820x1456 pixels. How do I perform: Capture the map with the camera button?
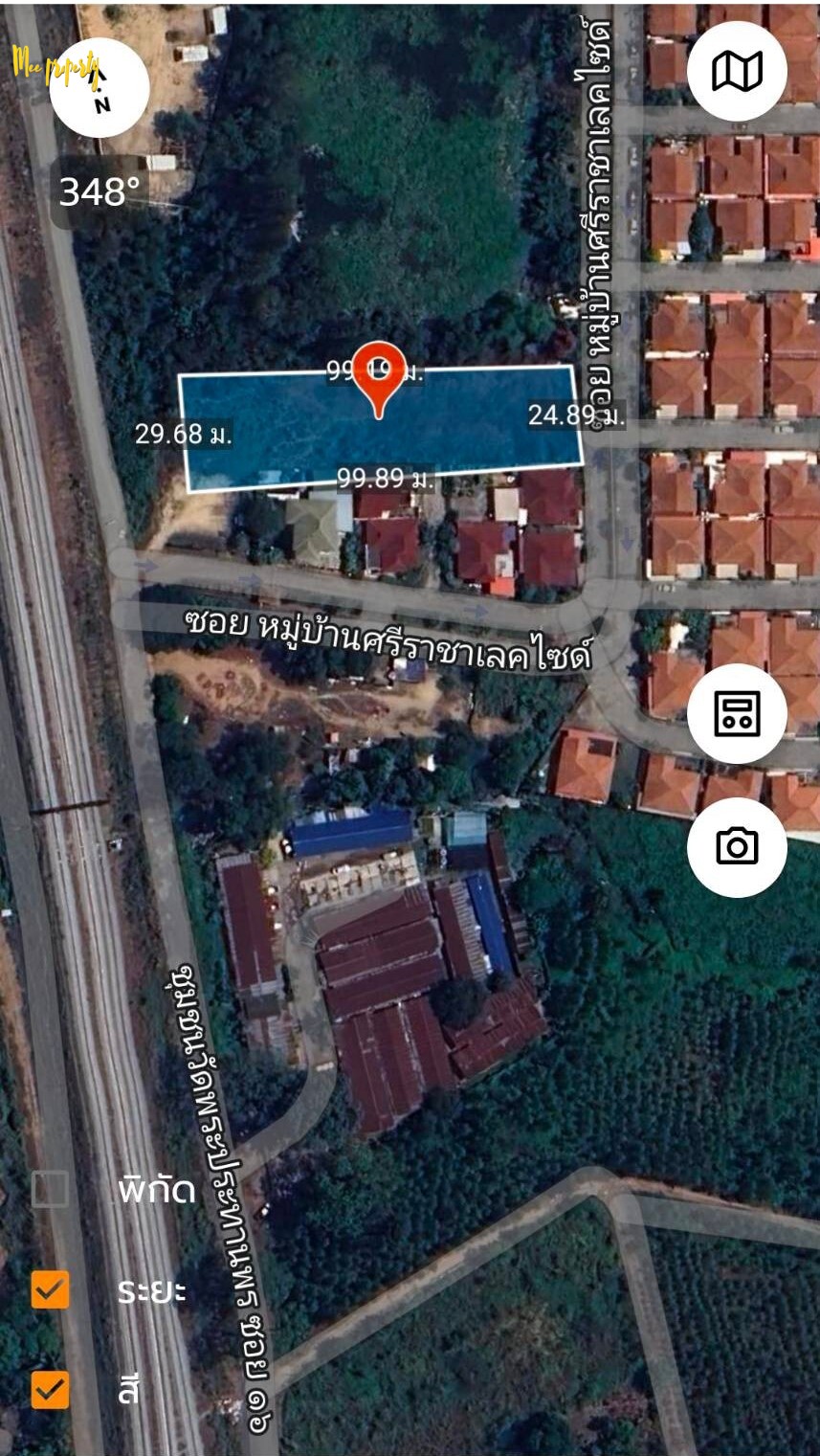pos(737,846)
